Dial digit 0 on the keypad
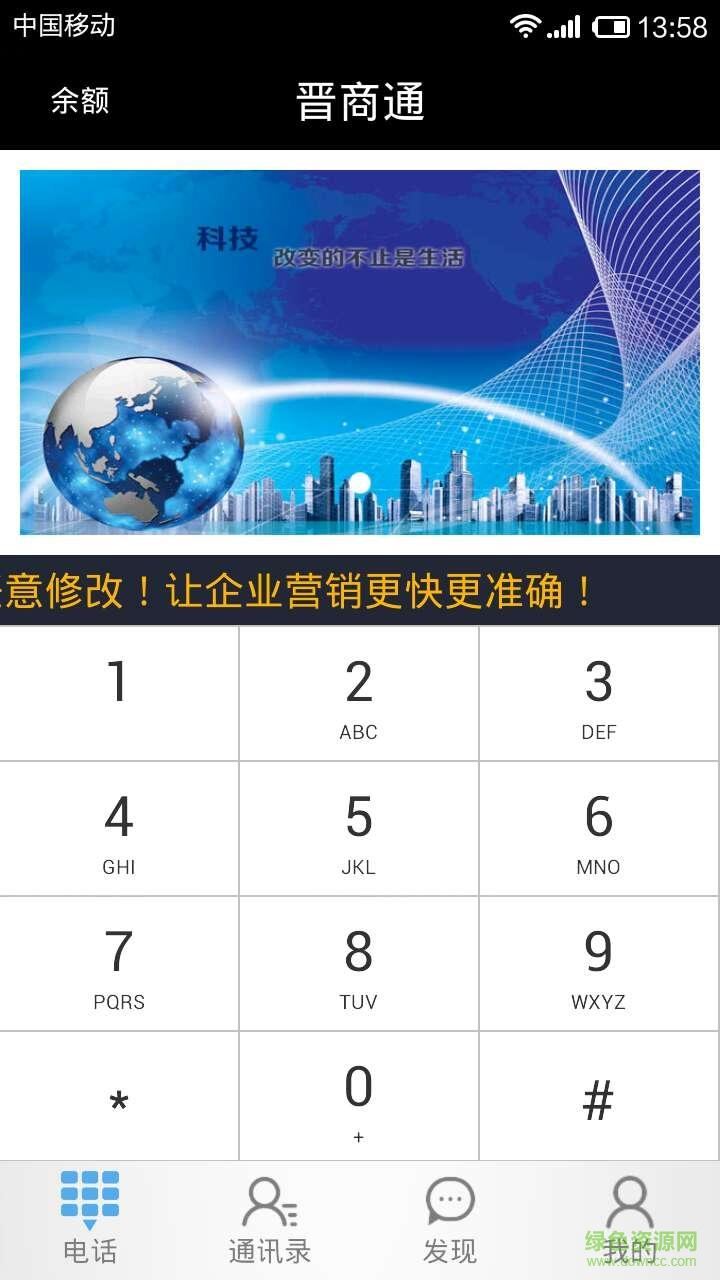Viewport: 720px width, 1280px height. tap(359, 1098)
